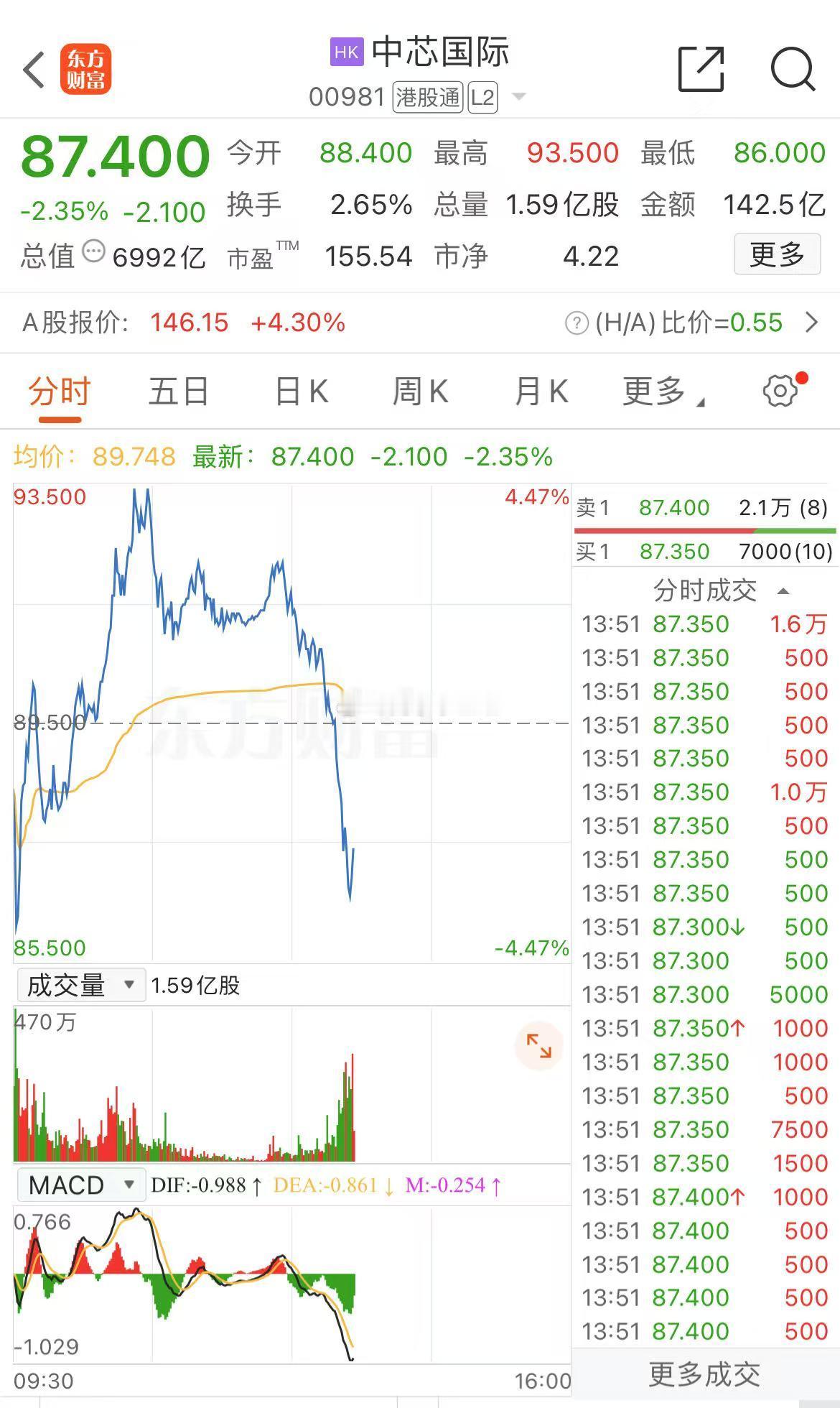Tap the 总值 info icon
840x1408 pixels.
(93, 252)
